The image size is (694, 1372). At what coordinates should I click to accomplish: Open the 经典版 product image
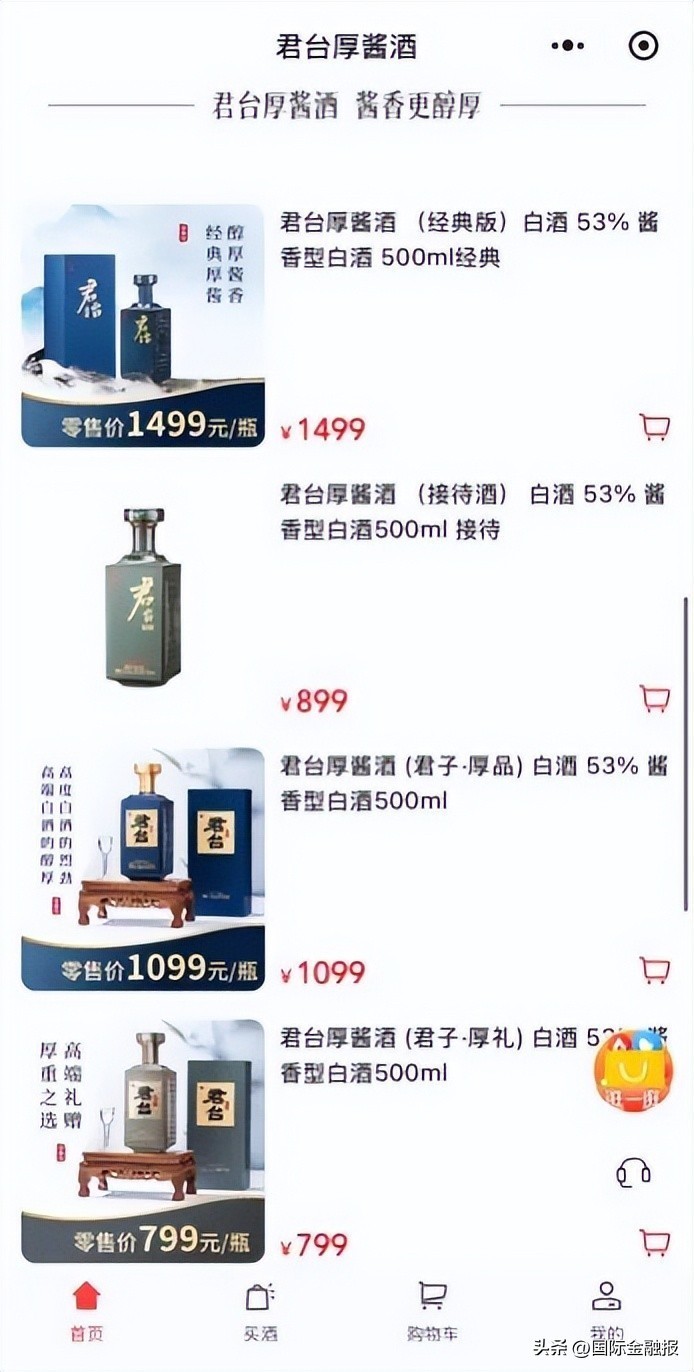coord(143,325)
